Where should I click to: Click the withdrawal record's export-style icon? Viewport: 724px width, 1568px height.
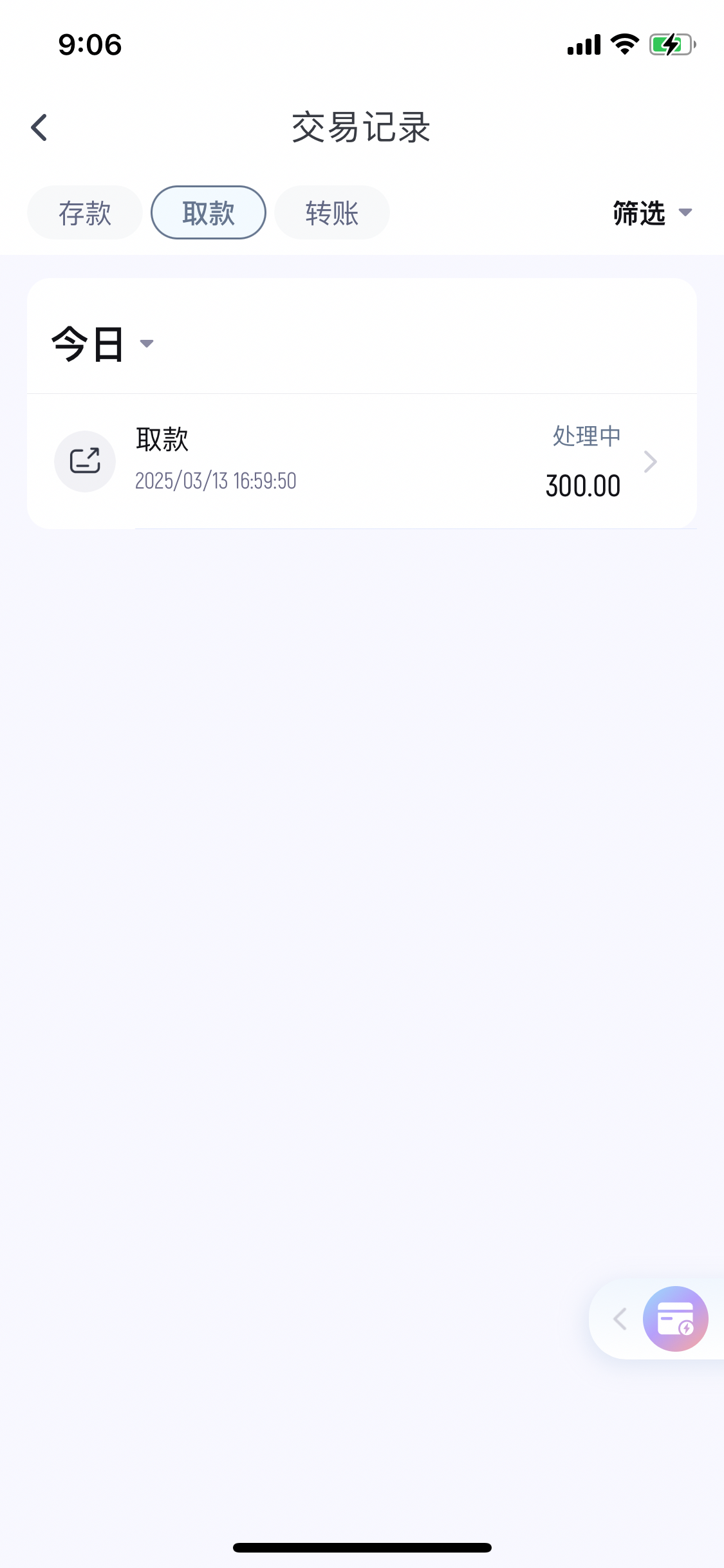pyautogui.click(x=84, y=461)
